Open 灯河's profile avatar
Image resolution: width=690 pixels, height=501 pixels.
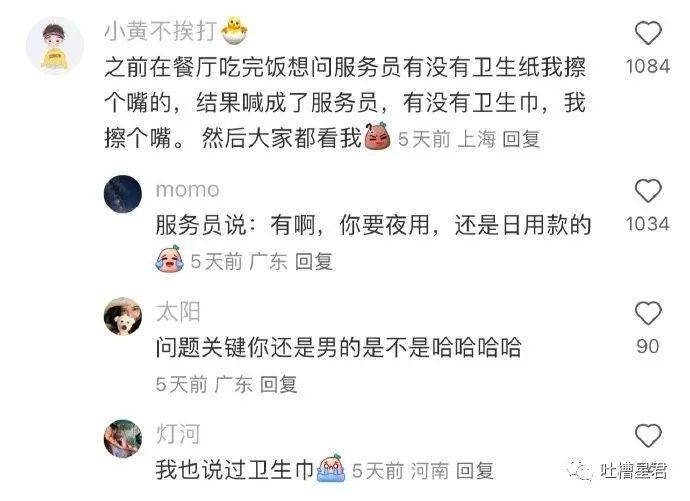[x=123, y=439]
